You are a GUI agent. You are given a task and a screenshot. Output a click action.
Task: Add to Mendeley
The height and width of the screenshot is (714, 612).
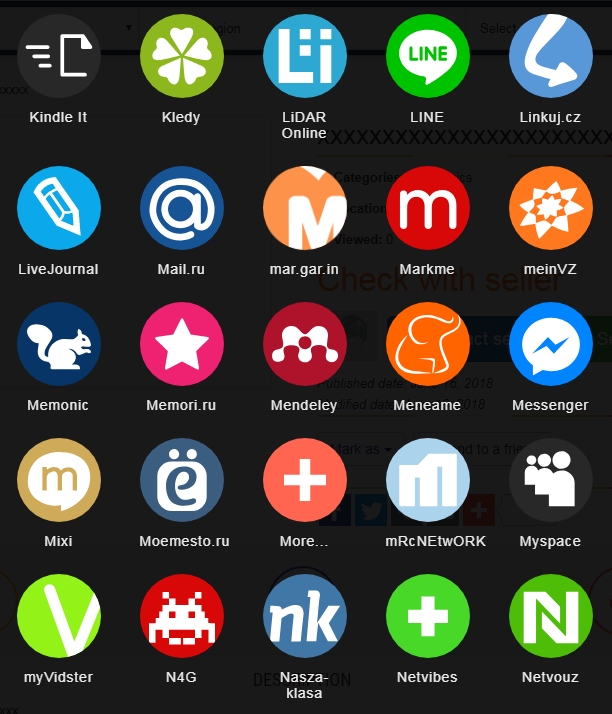click(x=304, y=344)
